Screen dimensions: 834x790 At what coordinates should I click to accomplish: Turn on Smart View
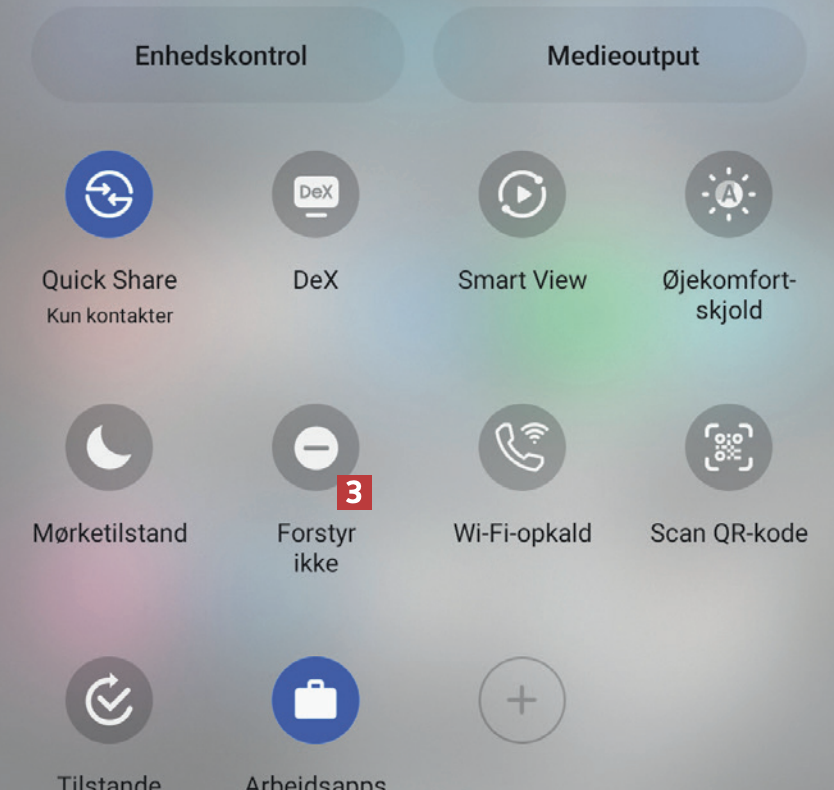[x=522, y=194]
